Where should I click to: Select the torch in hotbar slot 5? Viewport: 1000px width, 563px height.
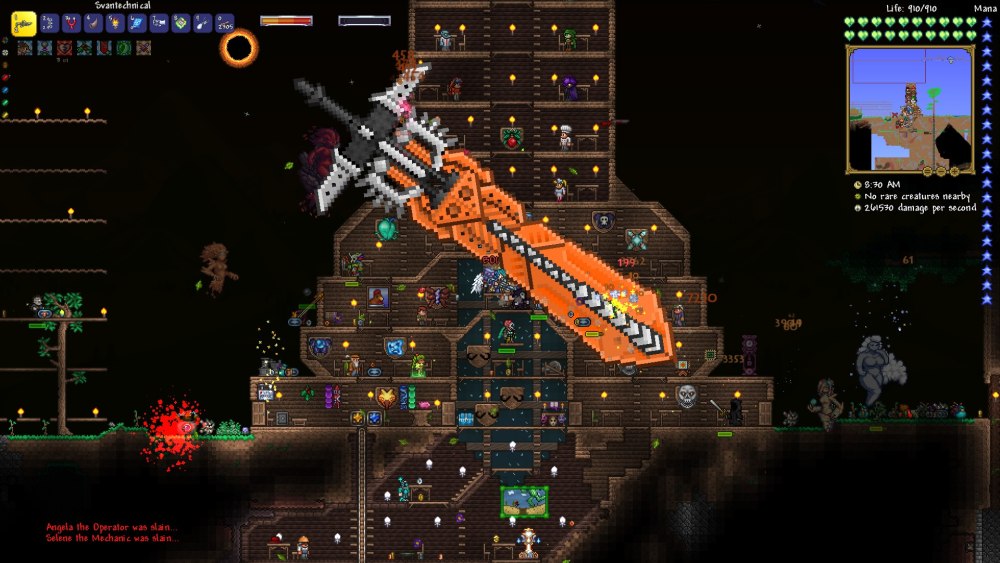coord(115,22)
